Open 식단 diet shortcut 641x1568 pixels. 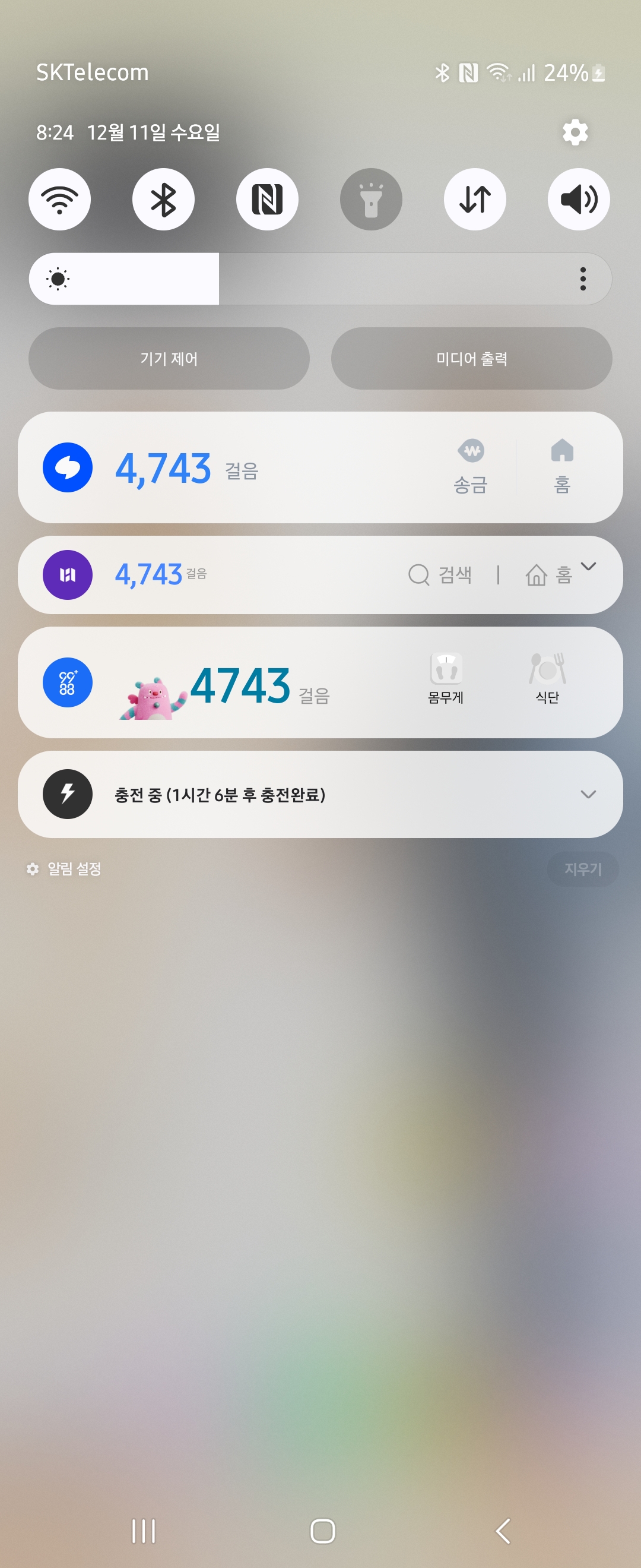tap(547, 679)
